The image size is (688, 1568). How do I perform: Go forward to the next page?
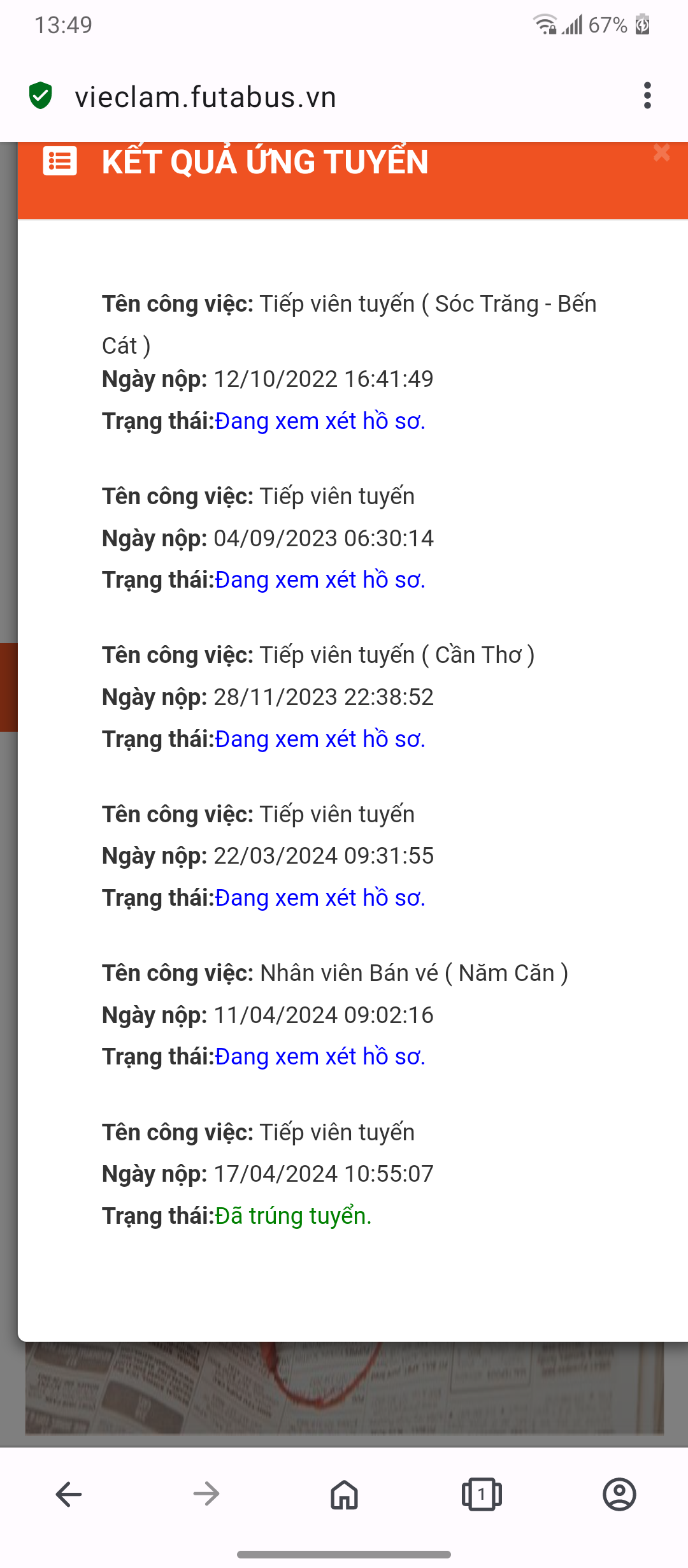[x=206, y=1494]
